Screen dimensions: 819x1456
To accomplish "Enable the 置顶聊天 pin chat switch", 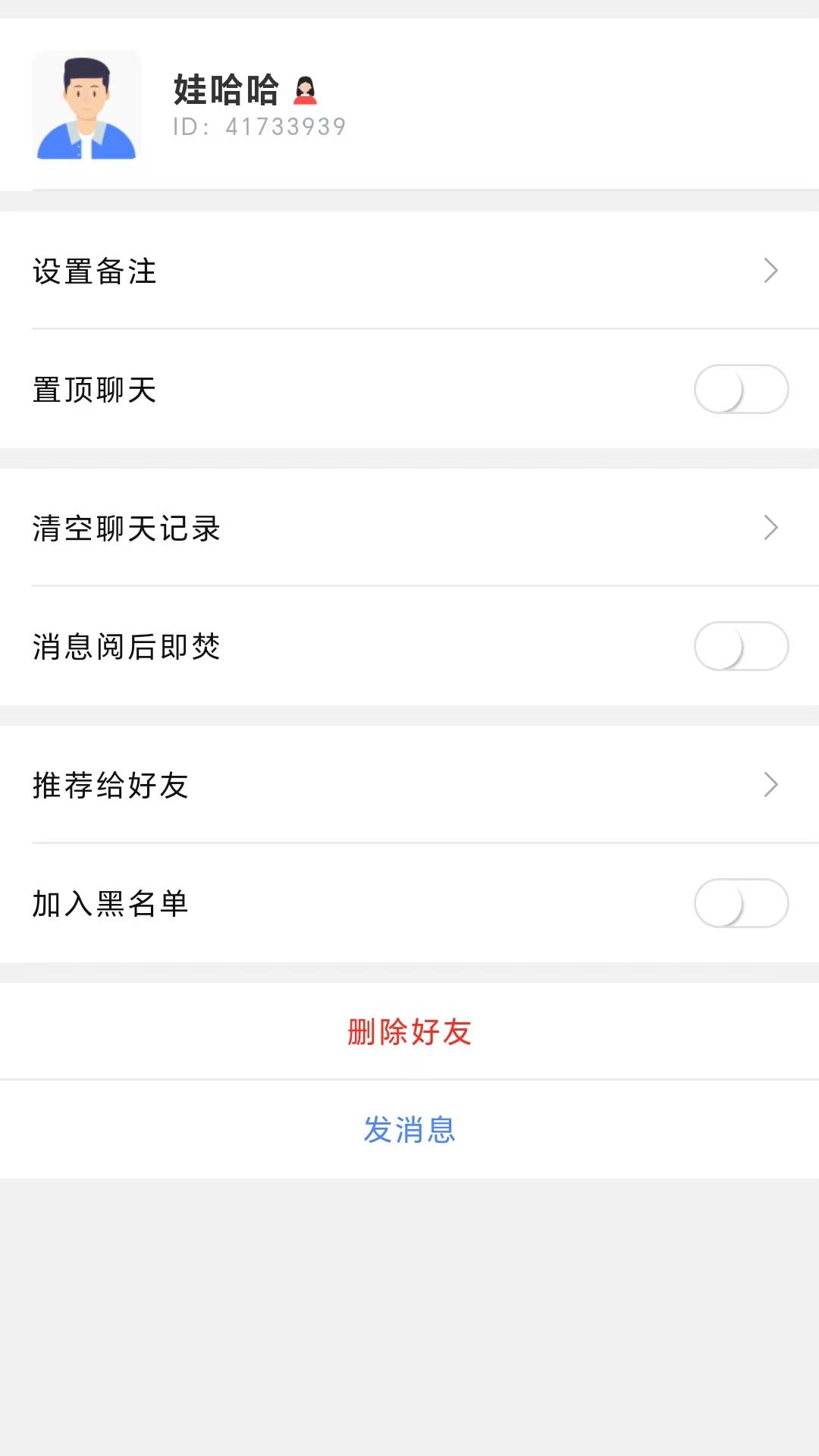I will click(x=742, y=389).
